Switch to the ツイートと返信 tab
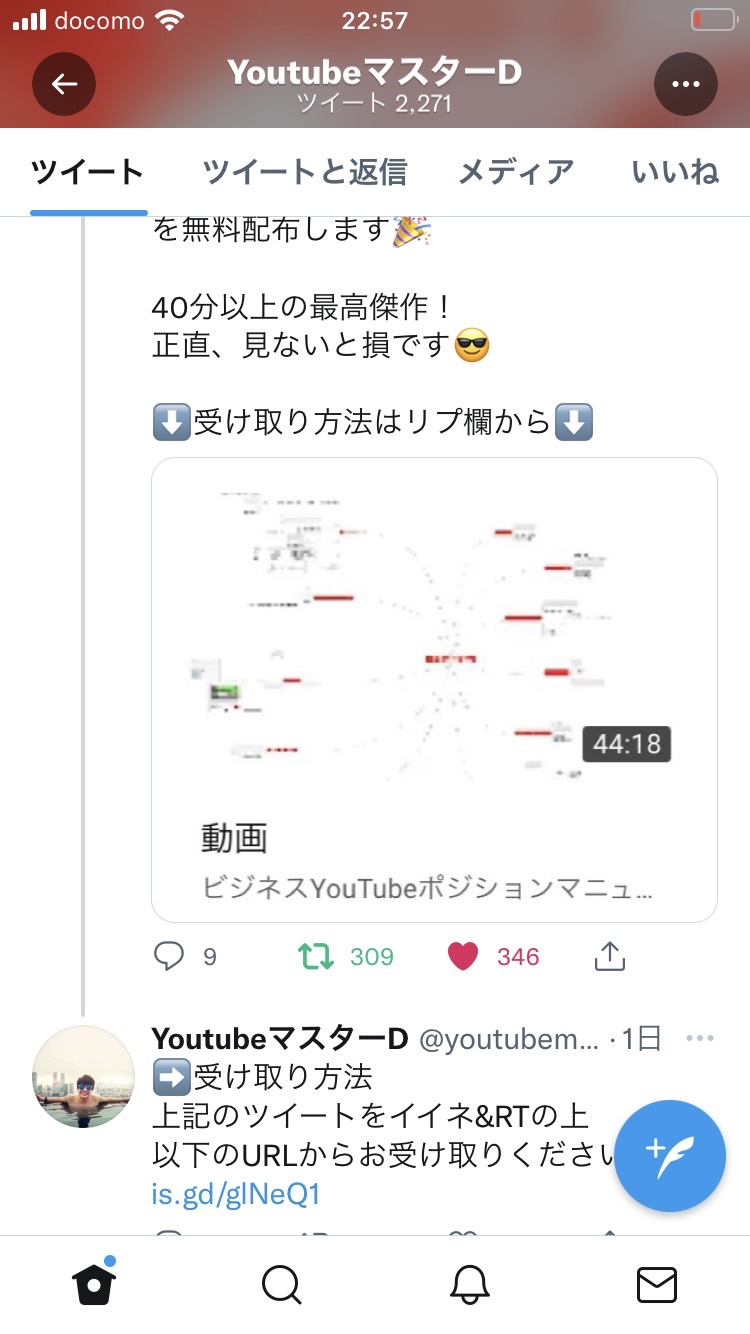 (305, 172)
